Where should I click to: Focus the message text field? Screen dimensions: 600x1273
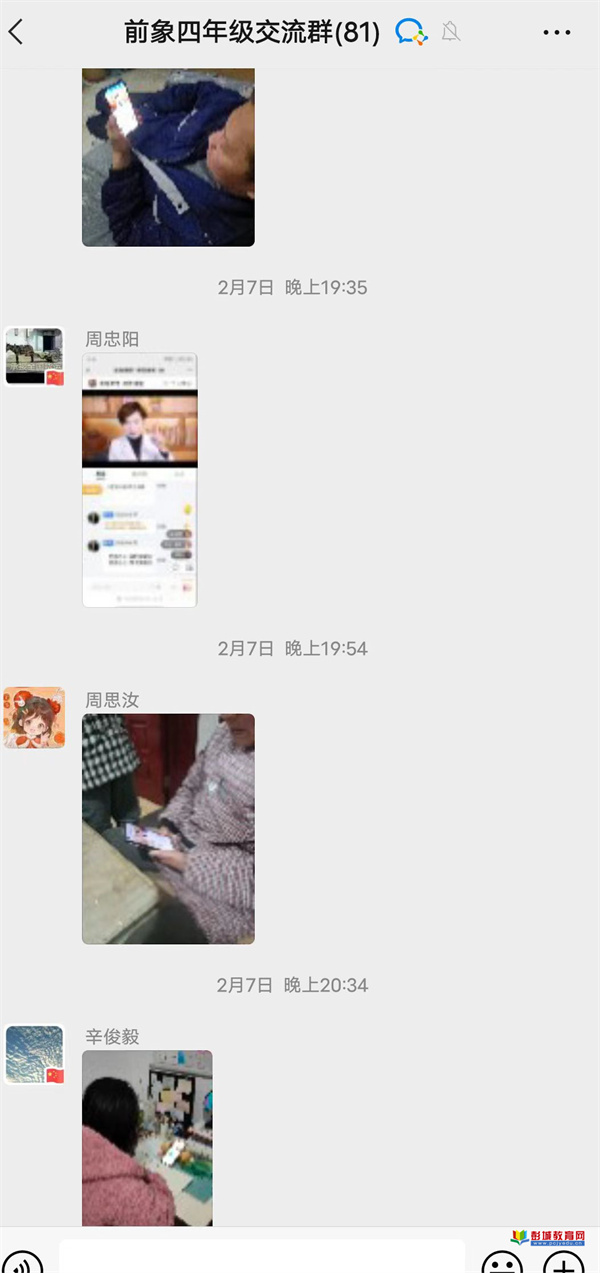(x=262, y=1258)
